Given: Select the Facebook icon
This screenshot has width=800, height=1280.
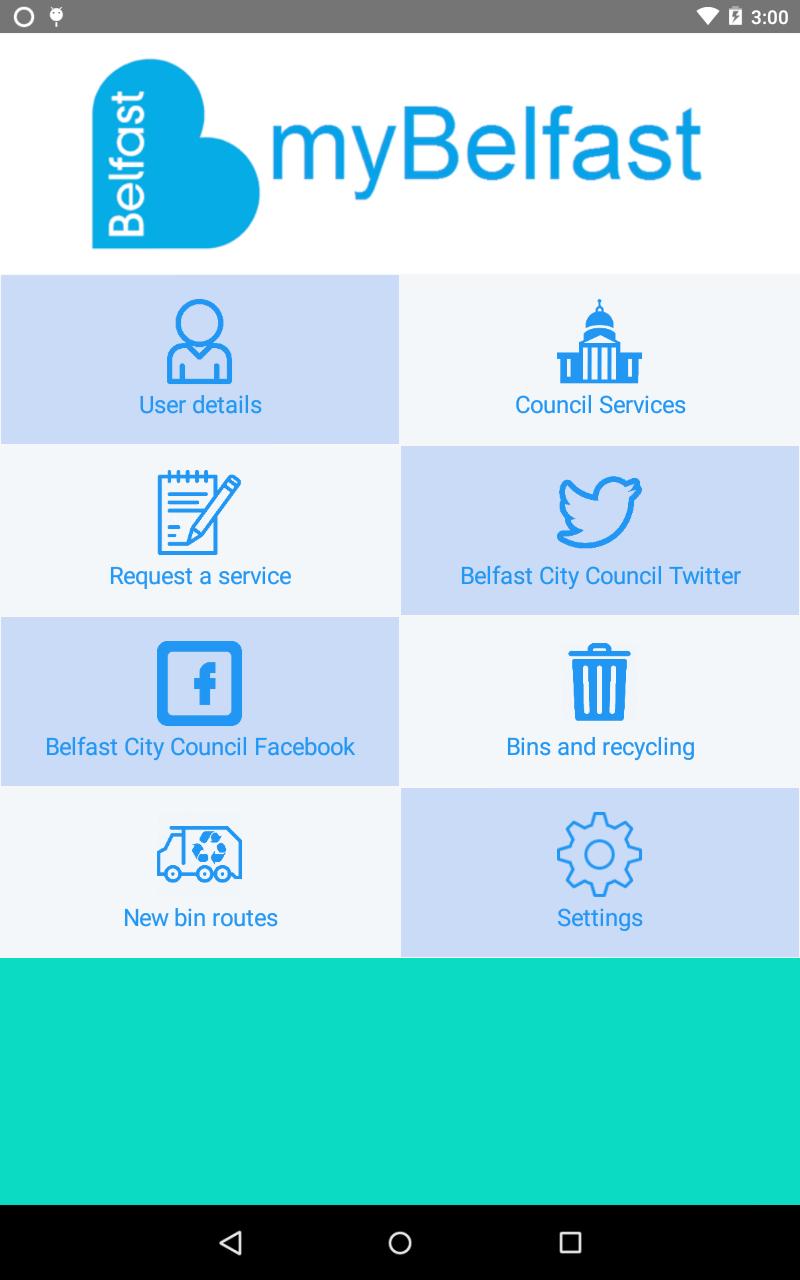Looking at the screenshot, I should (200, 683).
